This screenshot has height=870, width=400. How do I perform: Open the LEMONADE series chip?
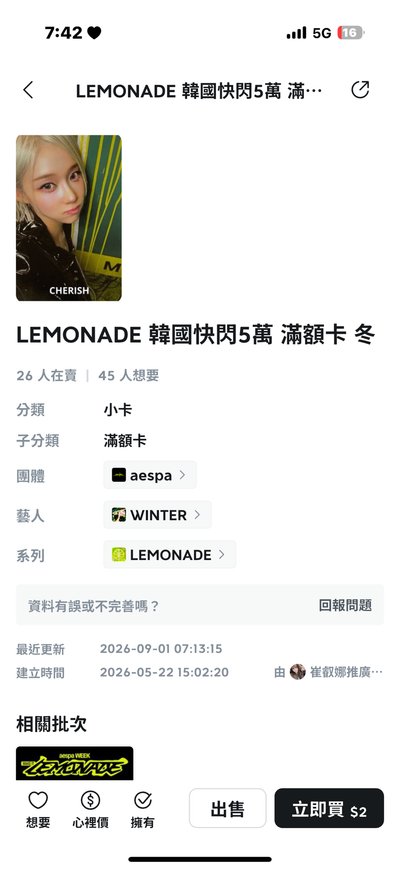[x=170, y=555]
